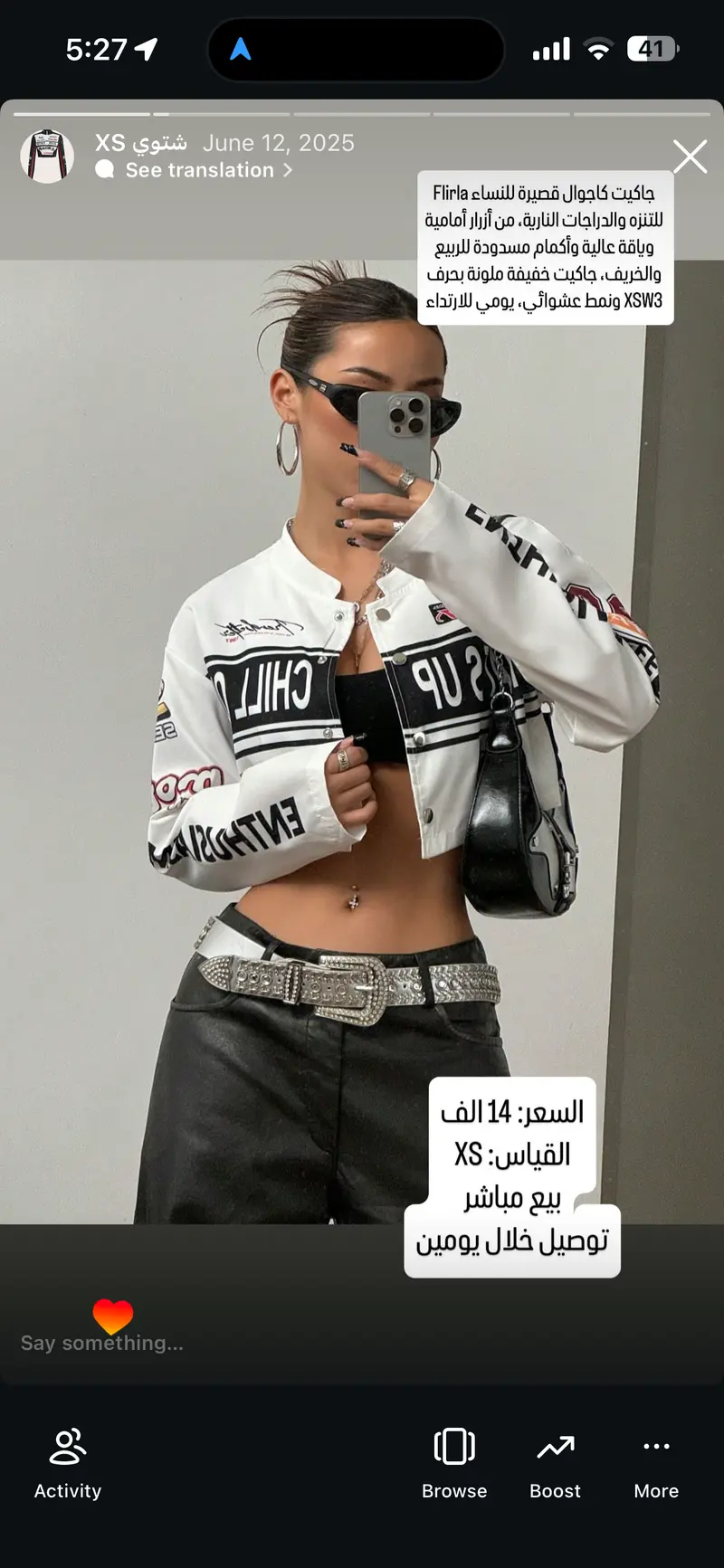This screenshot has width=724, height=1568.
Task: Open the Activity section
Action: pyautogui.click(x=67, y=1461)
